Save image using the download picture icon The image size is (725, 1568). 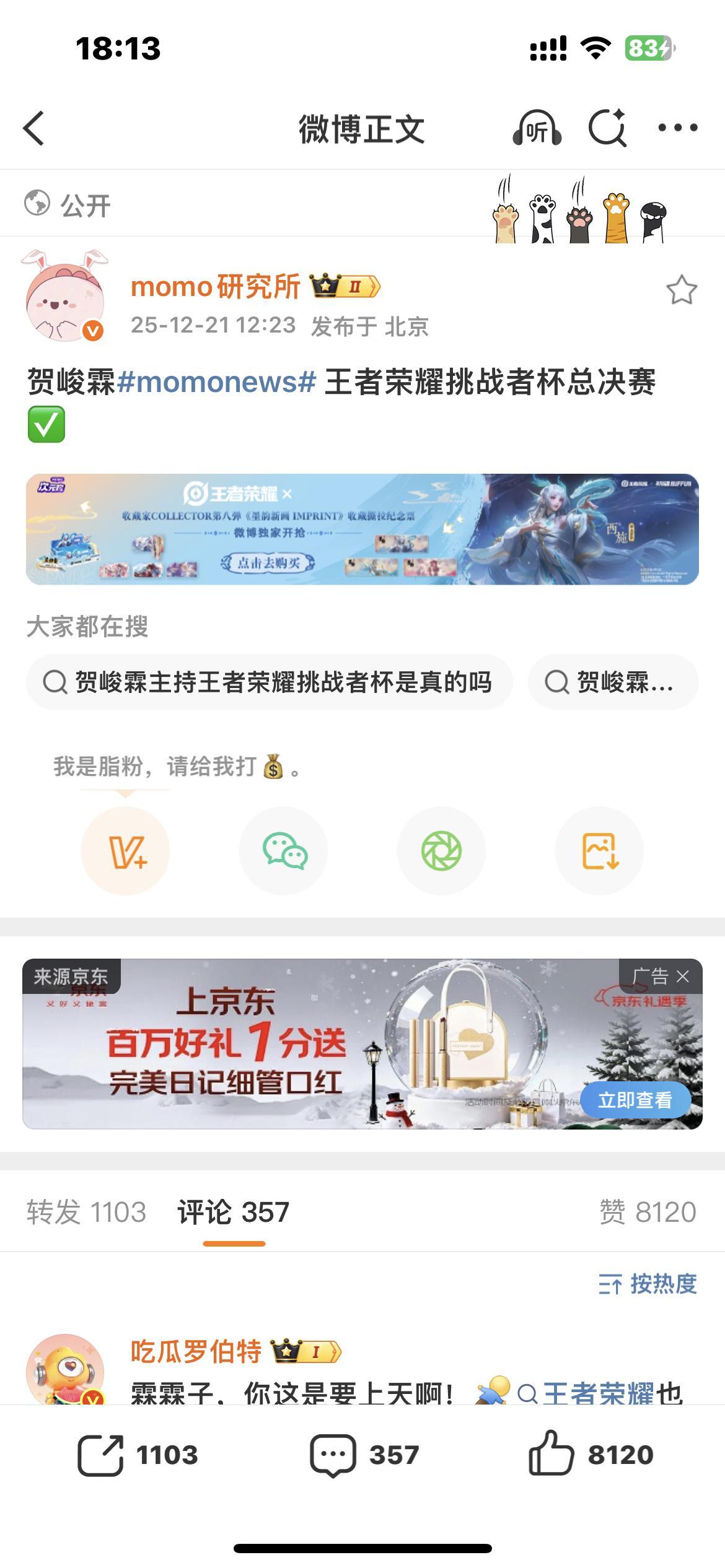(599, 851)
